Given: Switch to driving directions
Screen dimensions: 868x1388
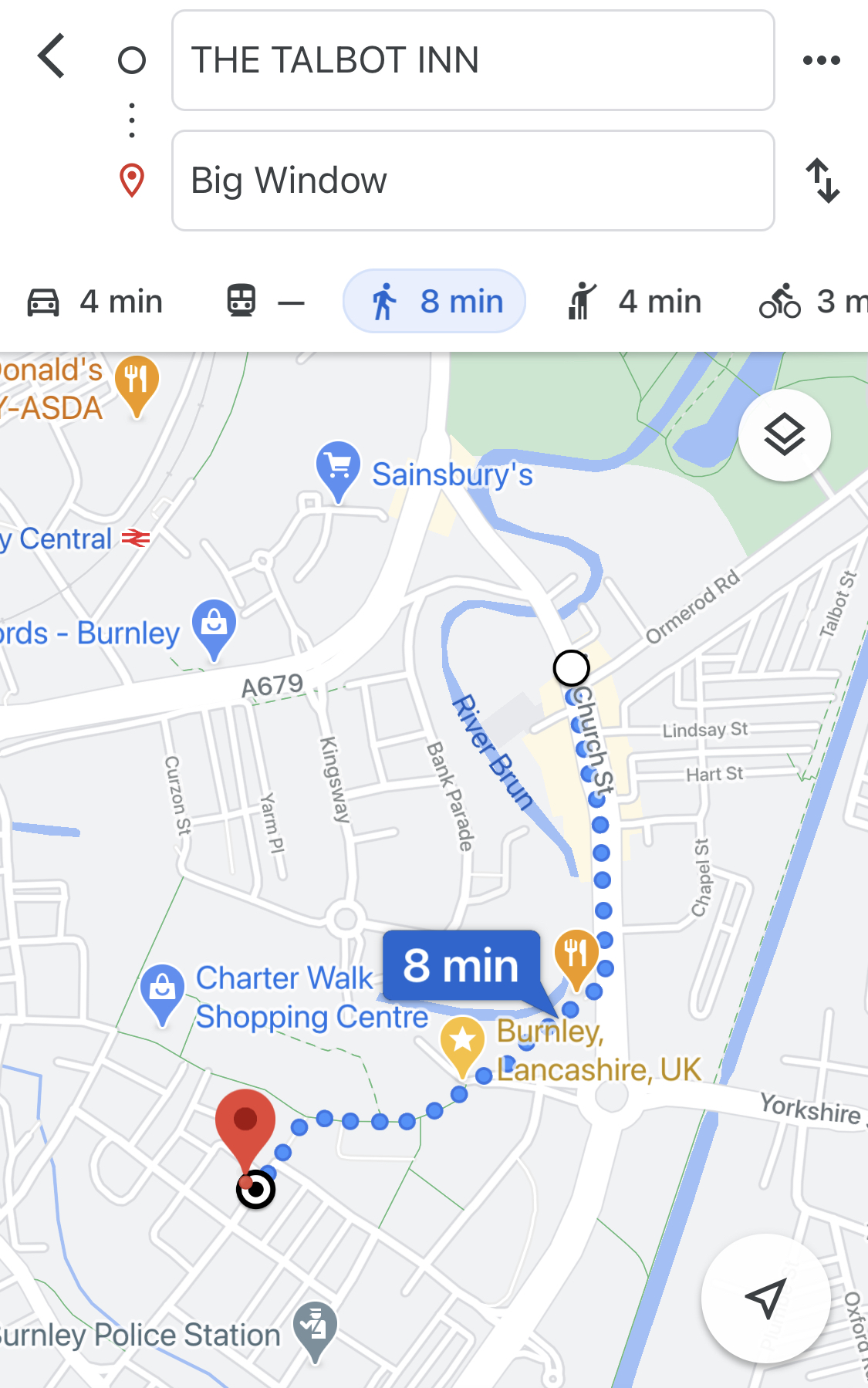Looking at the screenshot, I should coord(96,302).
